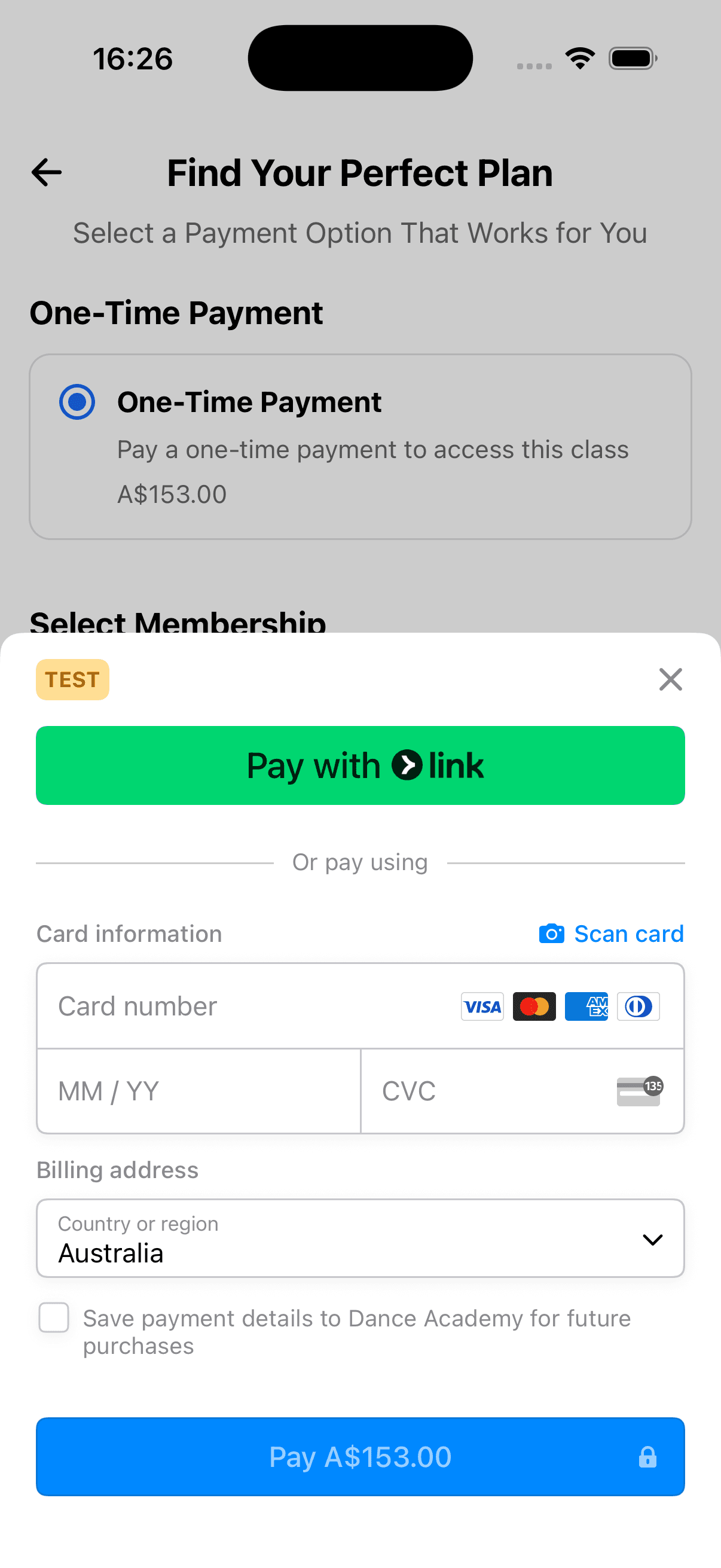Viewport: 721px width, 1568px height.
Task: Click the Card number input field
Action: tap(213, 1006)
